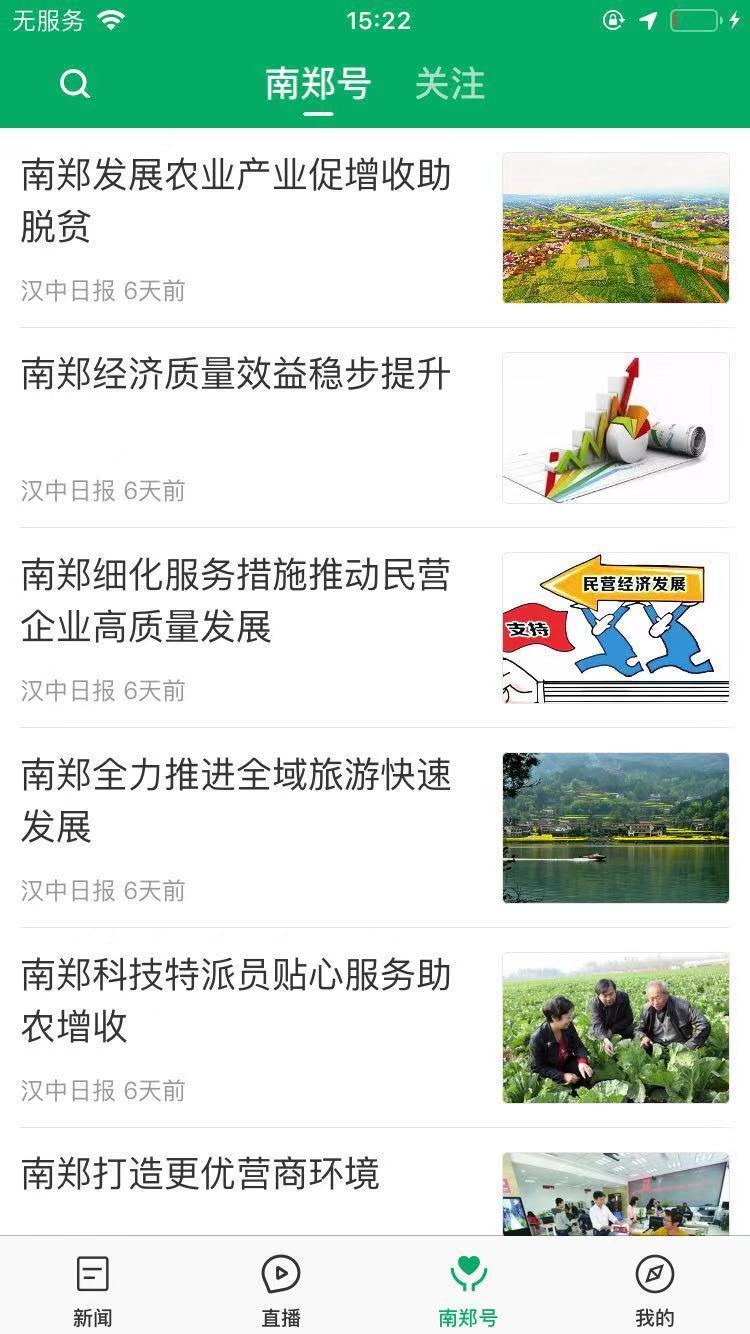750x1334 pixels.
Task: Open article on private enterprise development services
Action: click(x=235, y=602)
